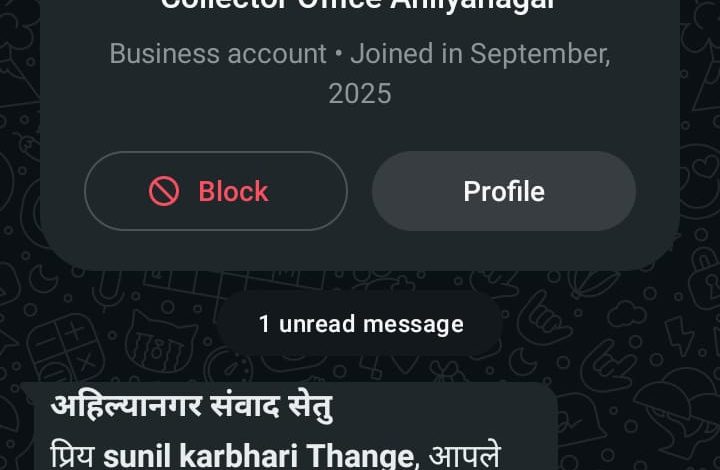The width and height of the screenshot is (720, 470).
Task: Open the business Profile
Action: click(503, 191)
